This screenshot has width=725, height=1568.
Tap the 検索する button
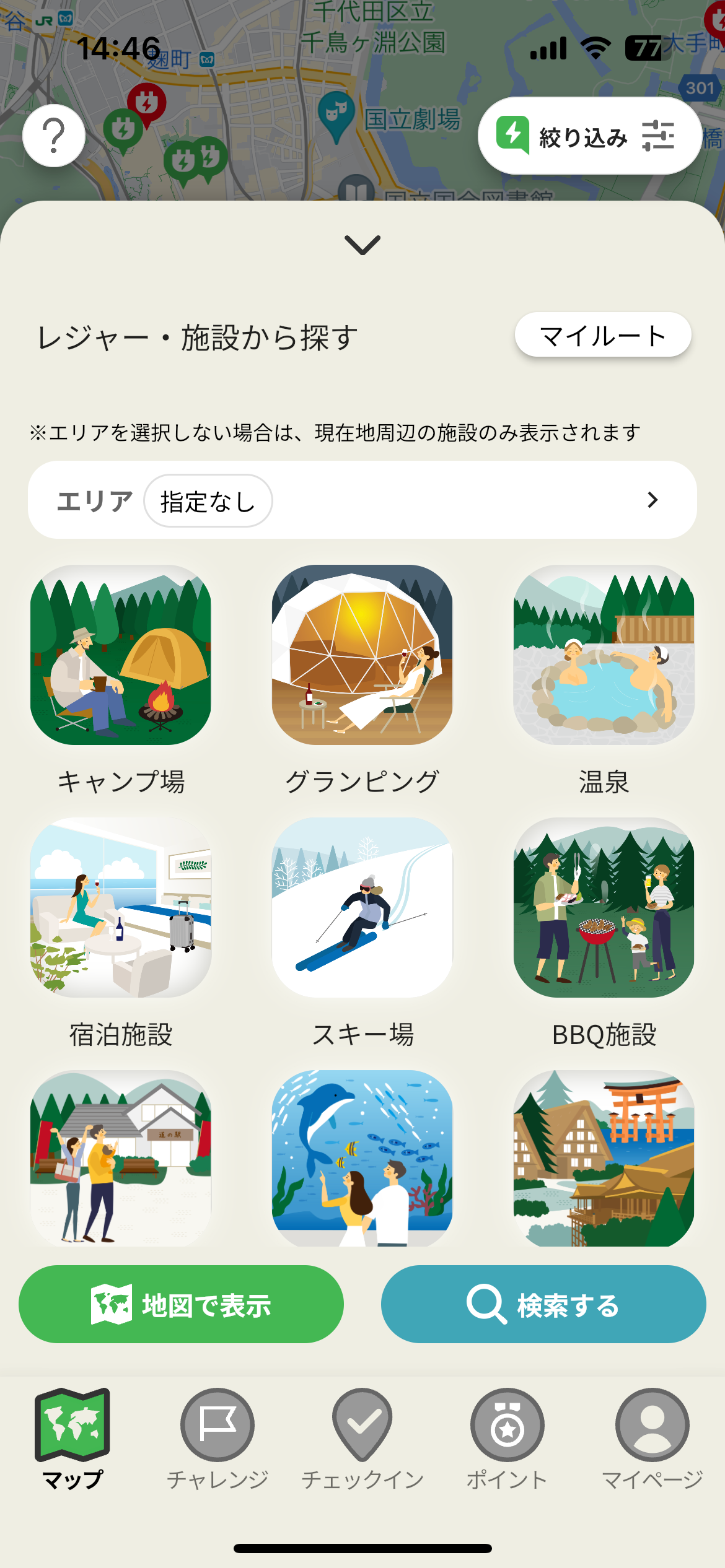click(543, 1304)
